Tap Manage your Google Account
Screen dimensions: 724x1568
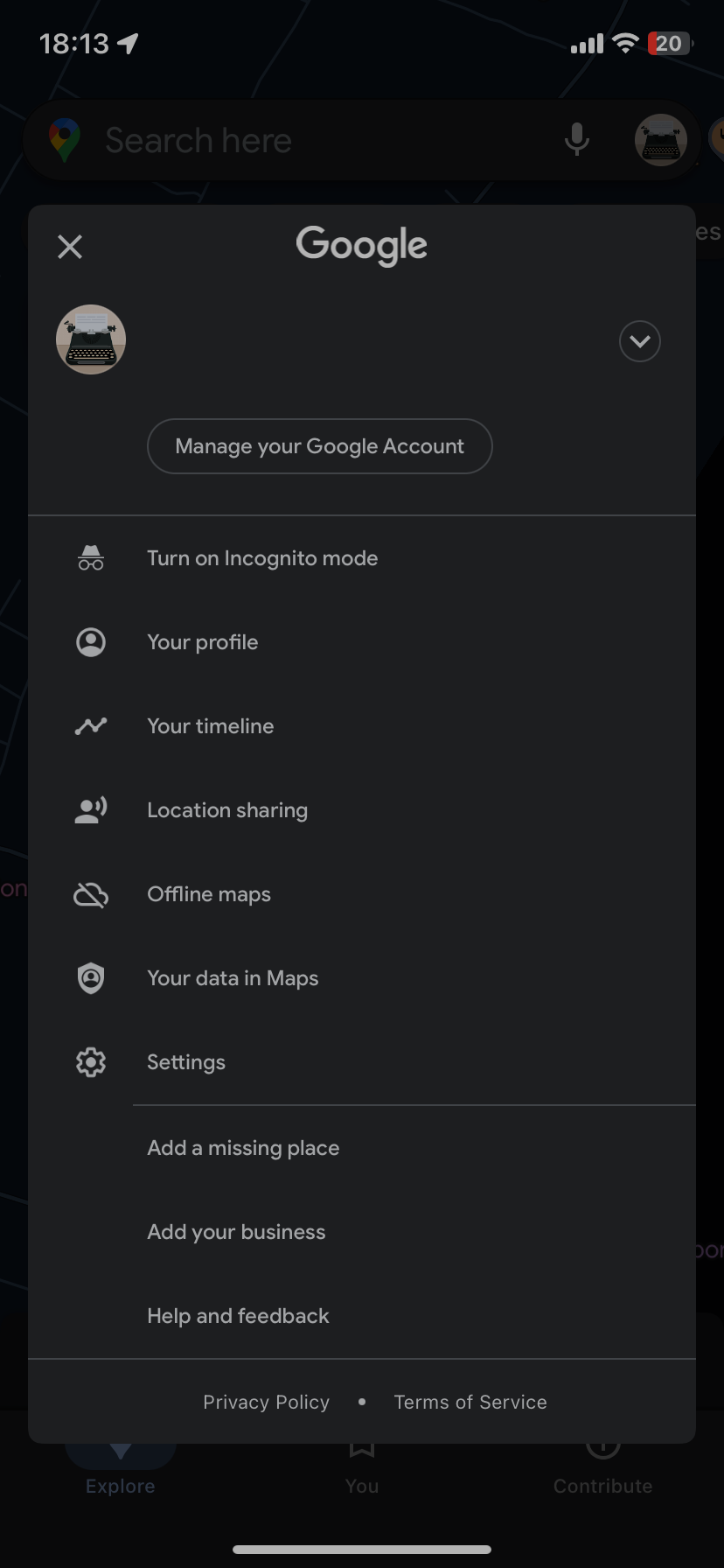pyautogui.click(x=319, y=446)
